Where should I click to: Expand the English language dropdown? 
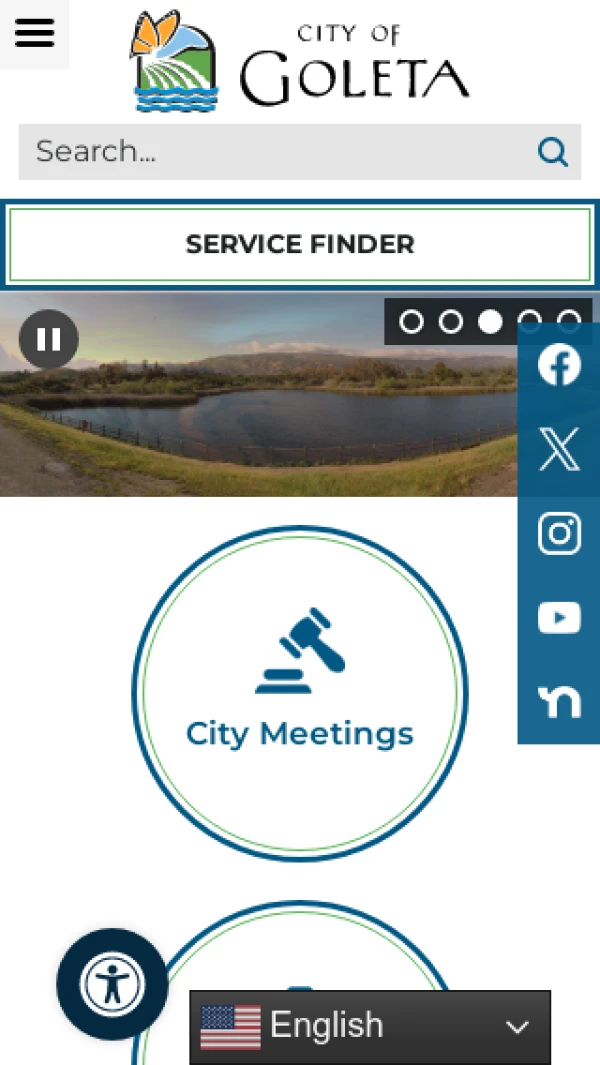tap(370, 1026)
